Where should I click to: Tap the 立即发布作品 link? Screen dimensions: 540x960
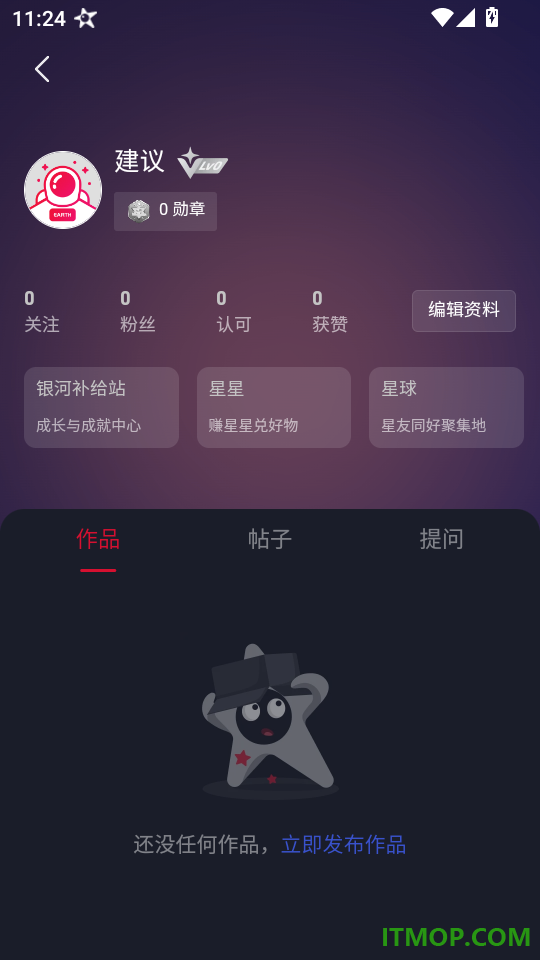[343, 845]
